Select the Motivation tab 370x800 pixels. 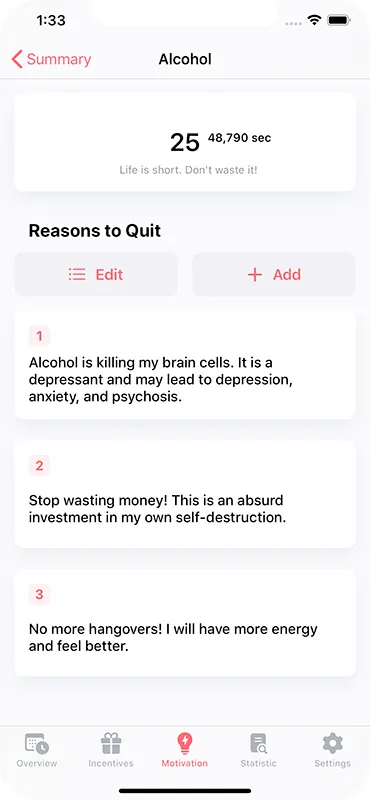[x=185, y=750]
